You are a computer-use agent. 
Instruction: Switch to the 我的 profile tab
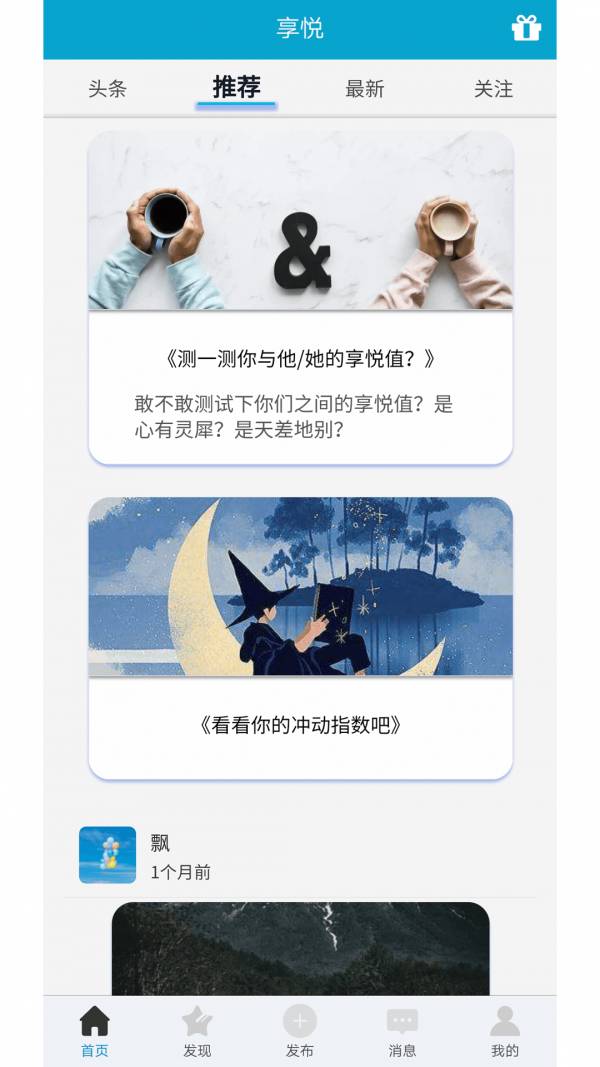505,1031
